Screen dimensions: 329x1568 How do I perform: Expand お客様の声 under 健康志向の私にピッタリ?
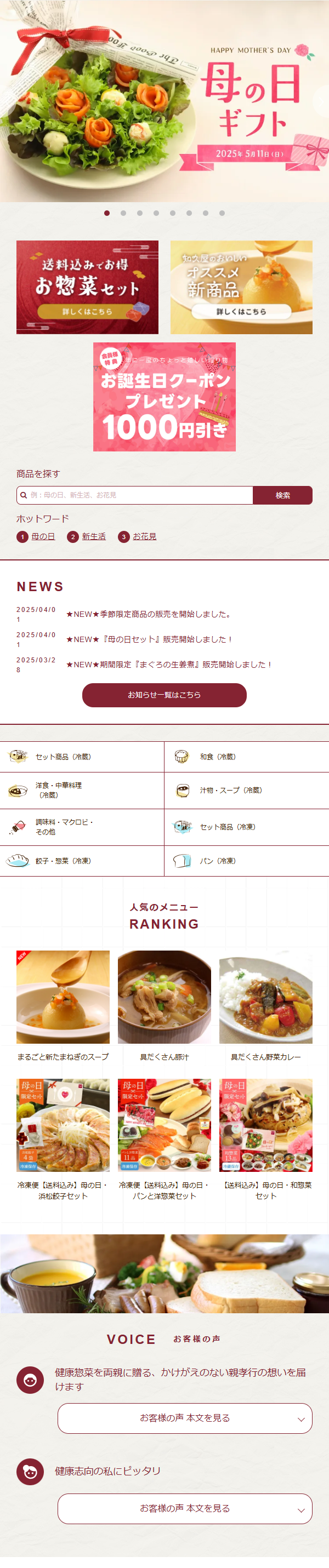coord(185,1508)
